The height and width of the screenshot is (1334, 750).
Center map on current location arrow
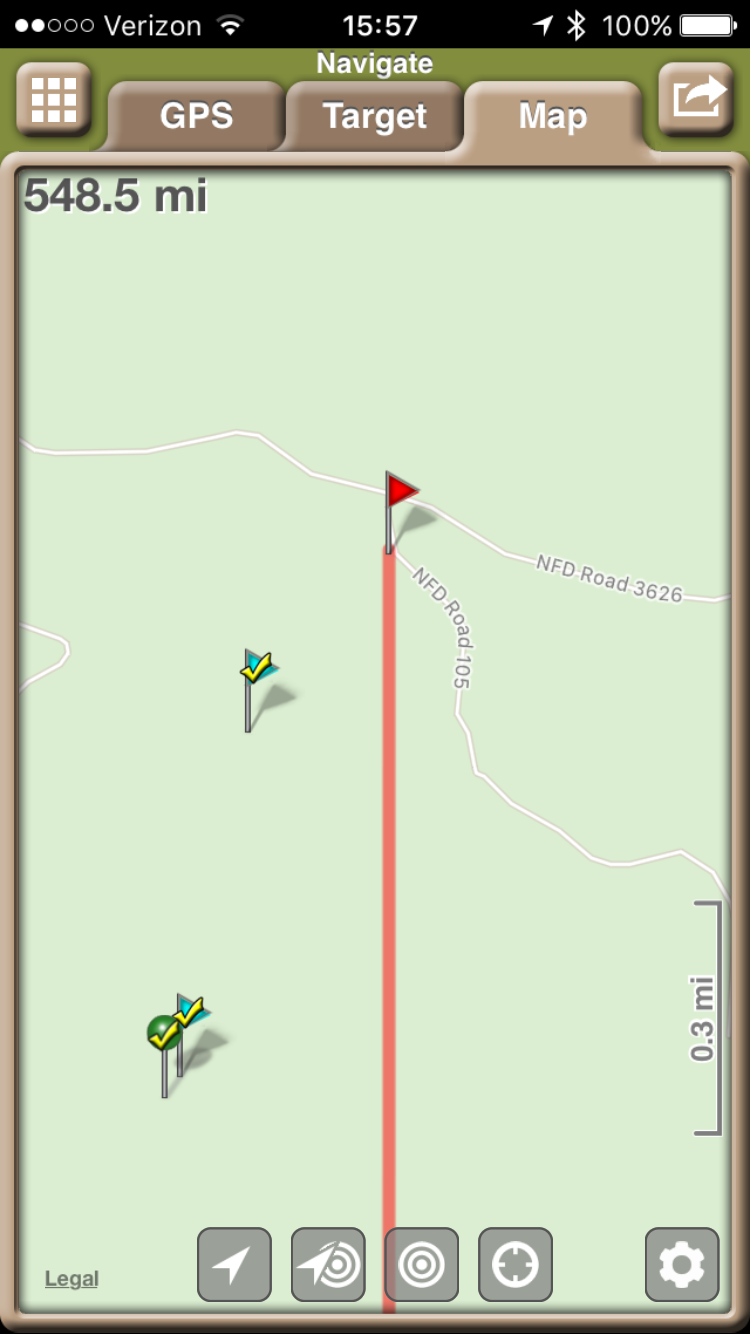234,1264
